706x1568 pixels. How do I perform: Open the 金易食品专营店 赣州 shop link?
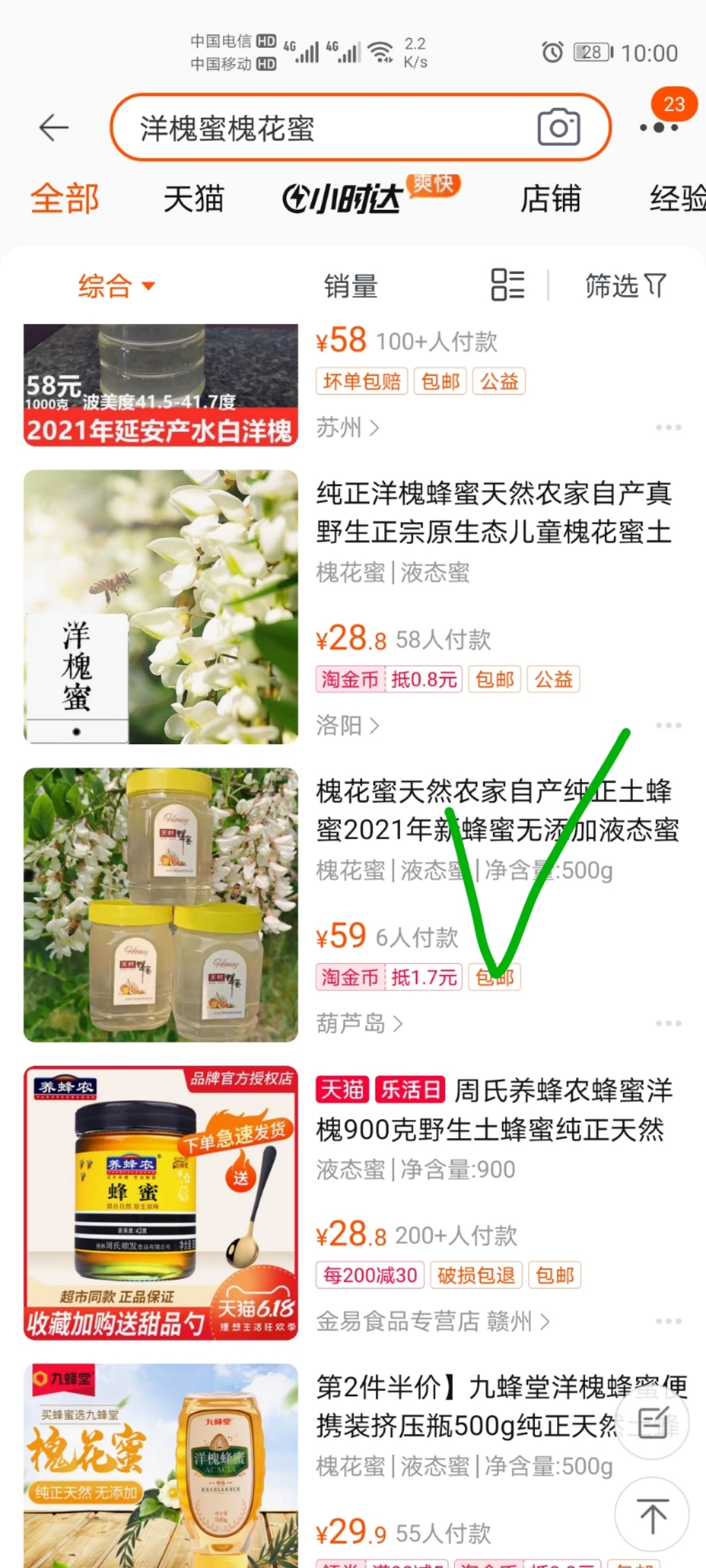[x=433, y=1321]
